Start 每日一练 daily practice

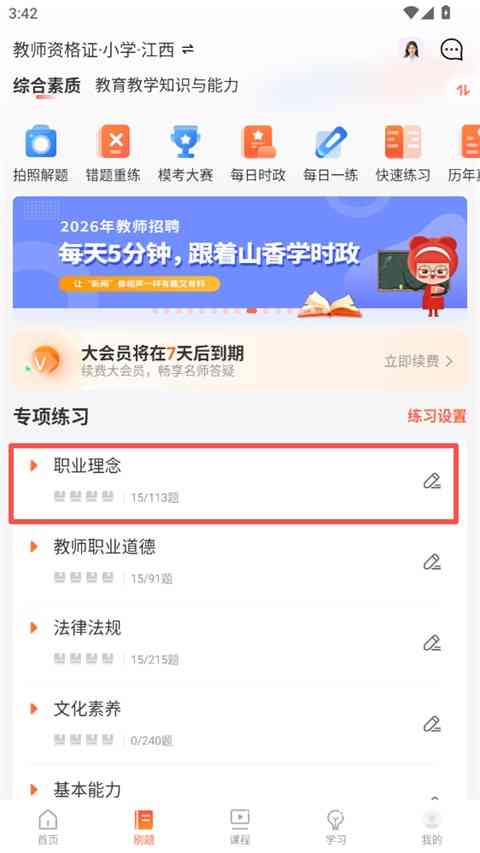coord(331,153)
